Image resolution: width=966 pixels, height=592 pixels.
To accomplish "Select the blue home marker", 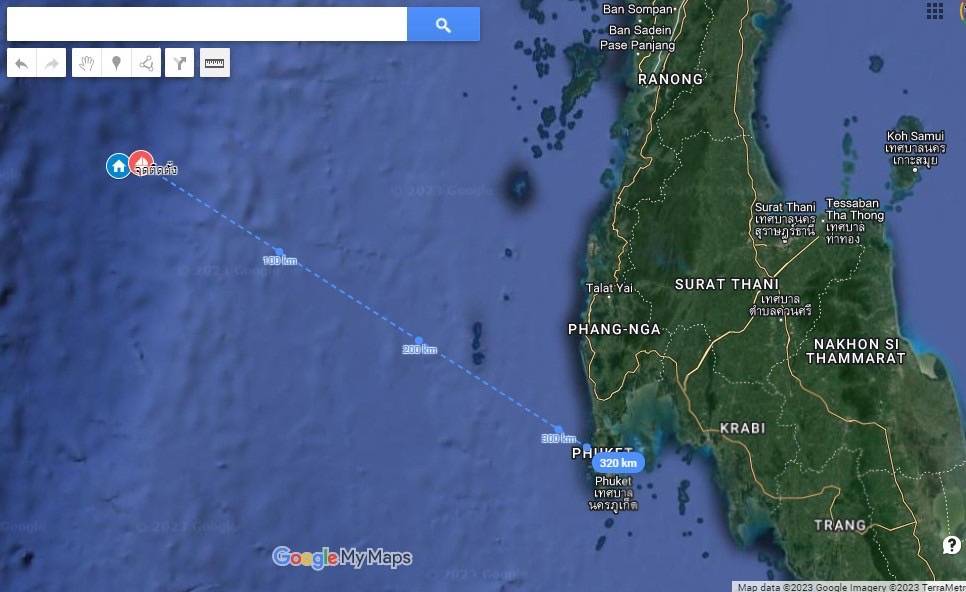I will coord(118,166).
